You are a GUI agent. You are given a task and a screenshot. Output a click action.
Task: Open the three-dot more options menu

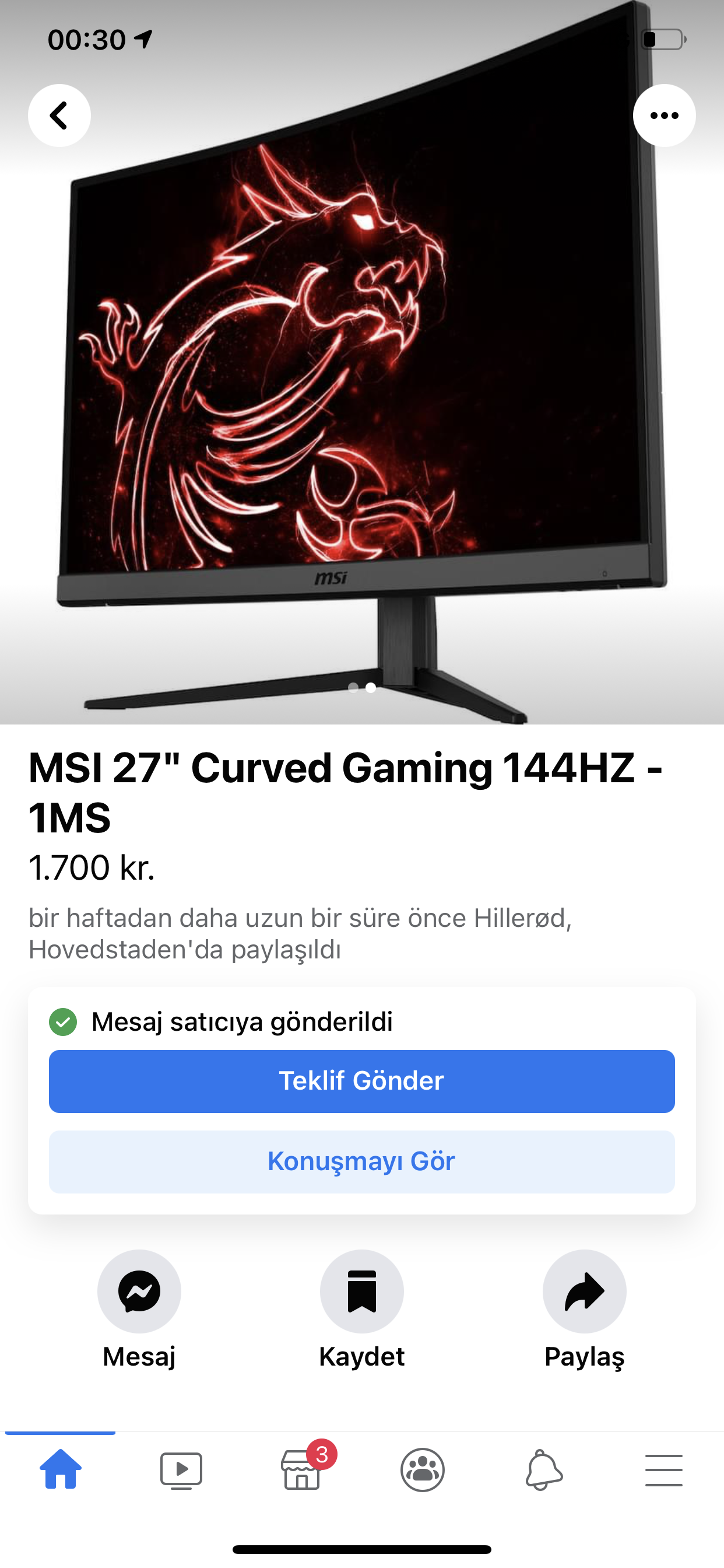pyautogui.click(x=664, y=116)
